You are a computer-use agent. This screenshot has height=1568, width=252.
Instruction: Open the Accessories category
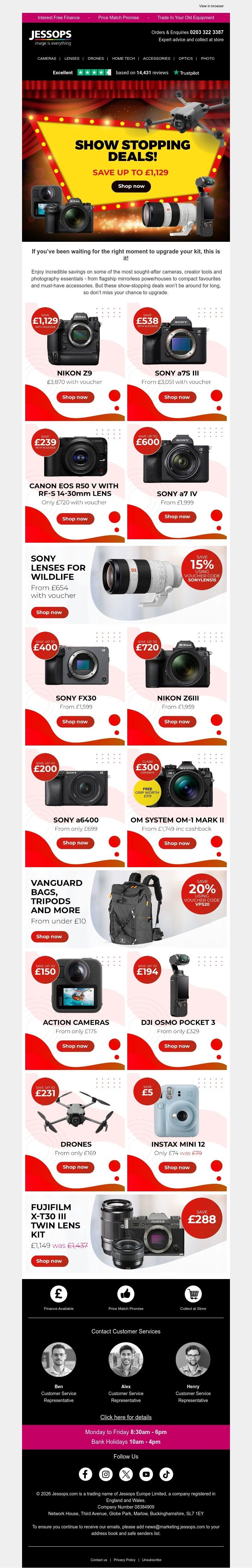pos(156,58)
